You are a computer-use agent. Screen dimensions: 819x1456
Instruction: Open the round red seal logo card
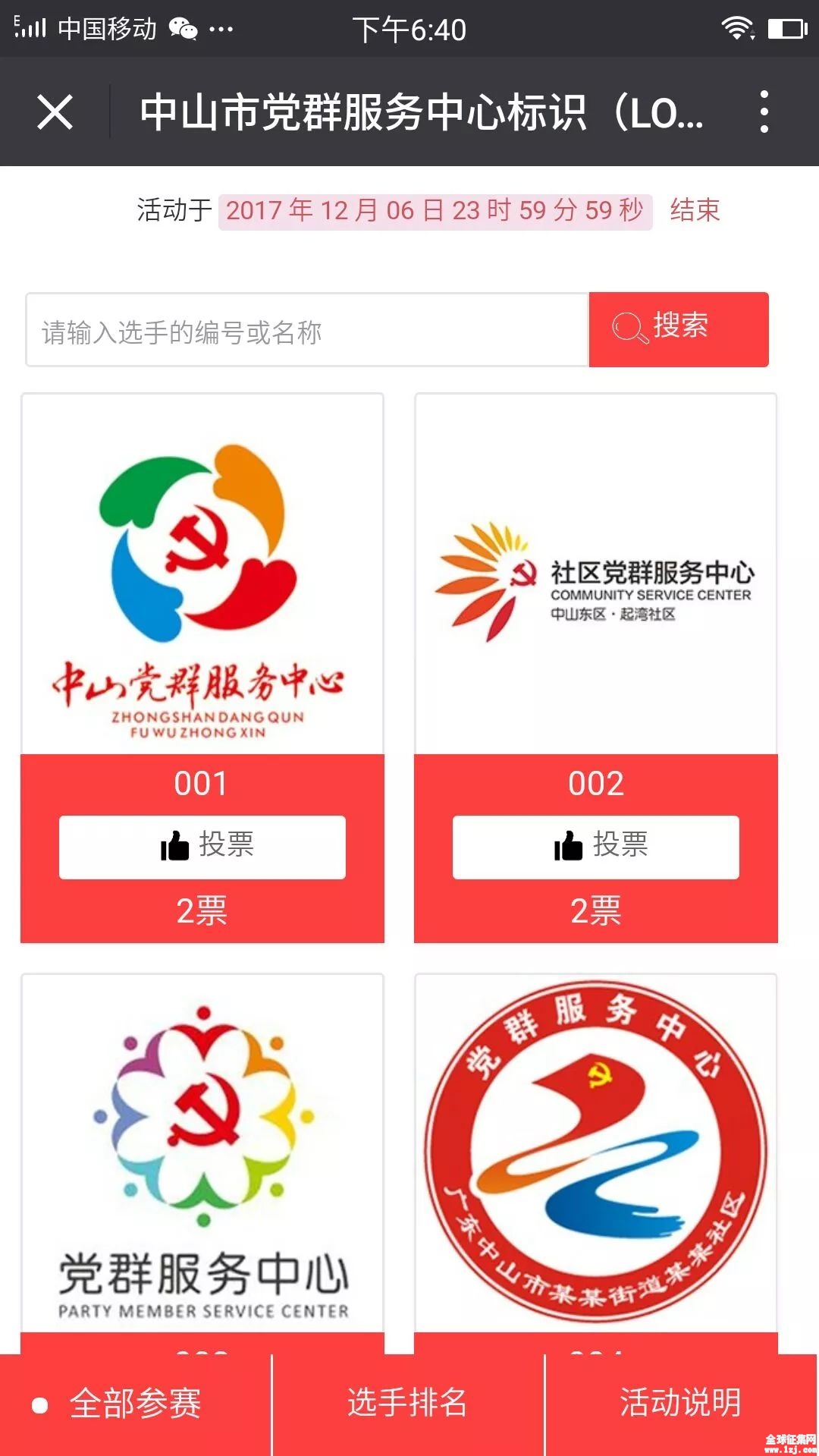click(595, 1153)
